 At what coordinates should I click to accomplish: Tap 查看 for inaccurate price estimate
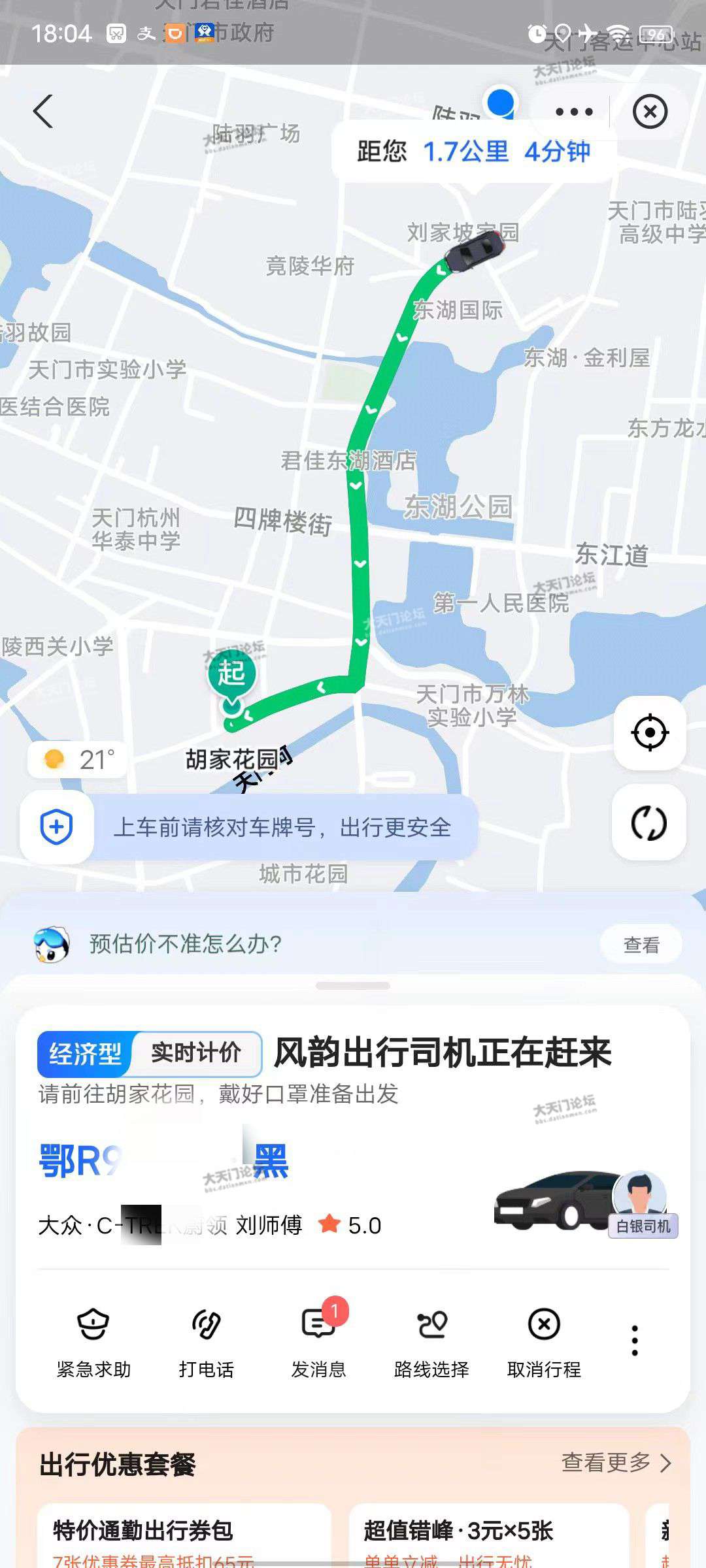(x=641, y=945)
